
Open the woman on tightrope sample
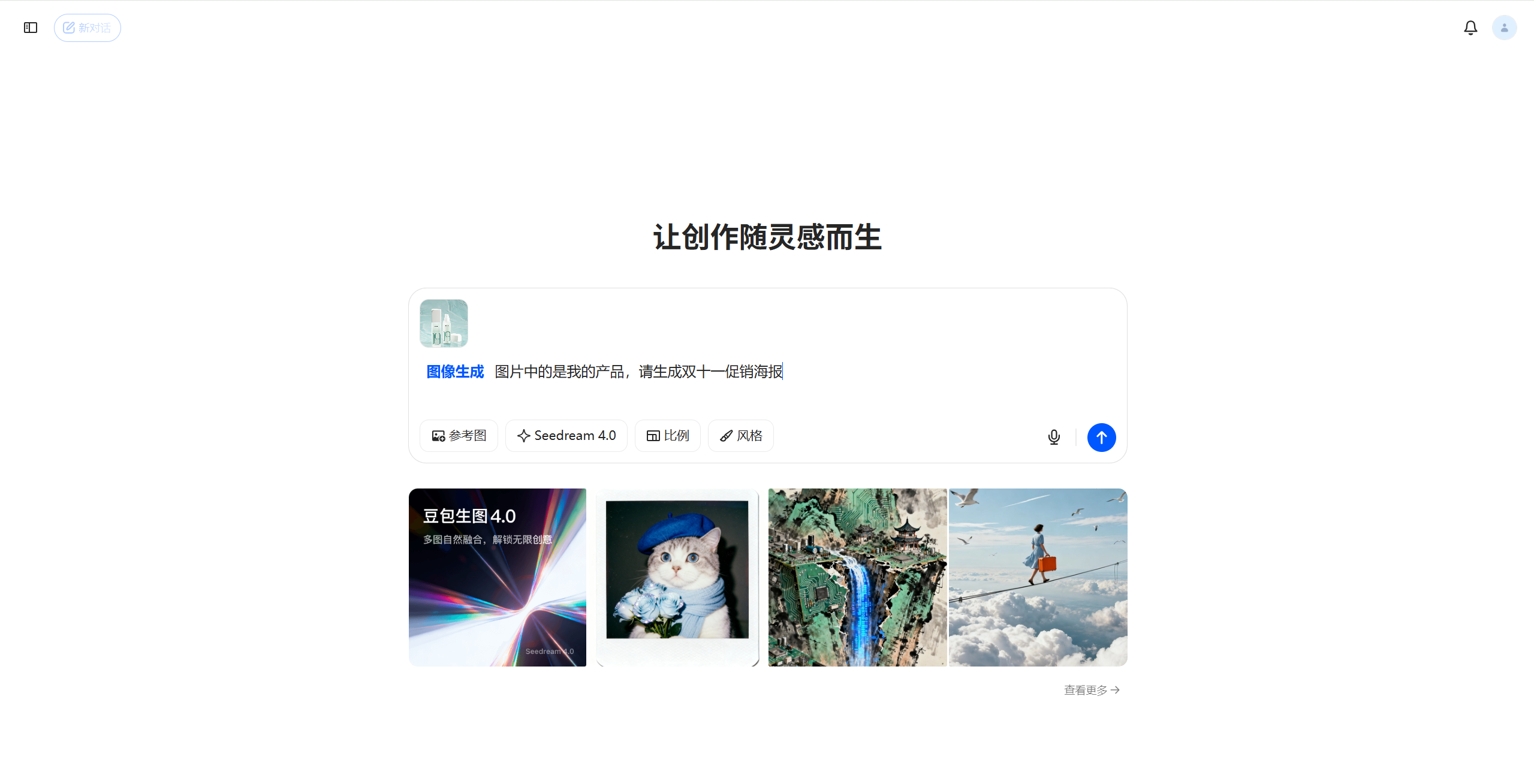[1038, 577]
